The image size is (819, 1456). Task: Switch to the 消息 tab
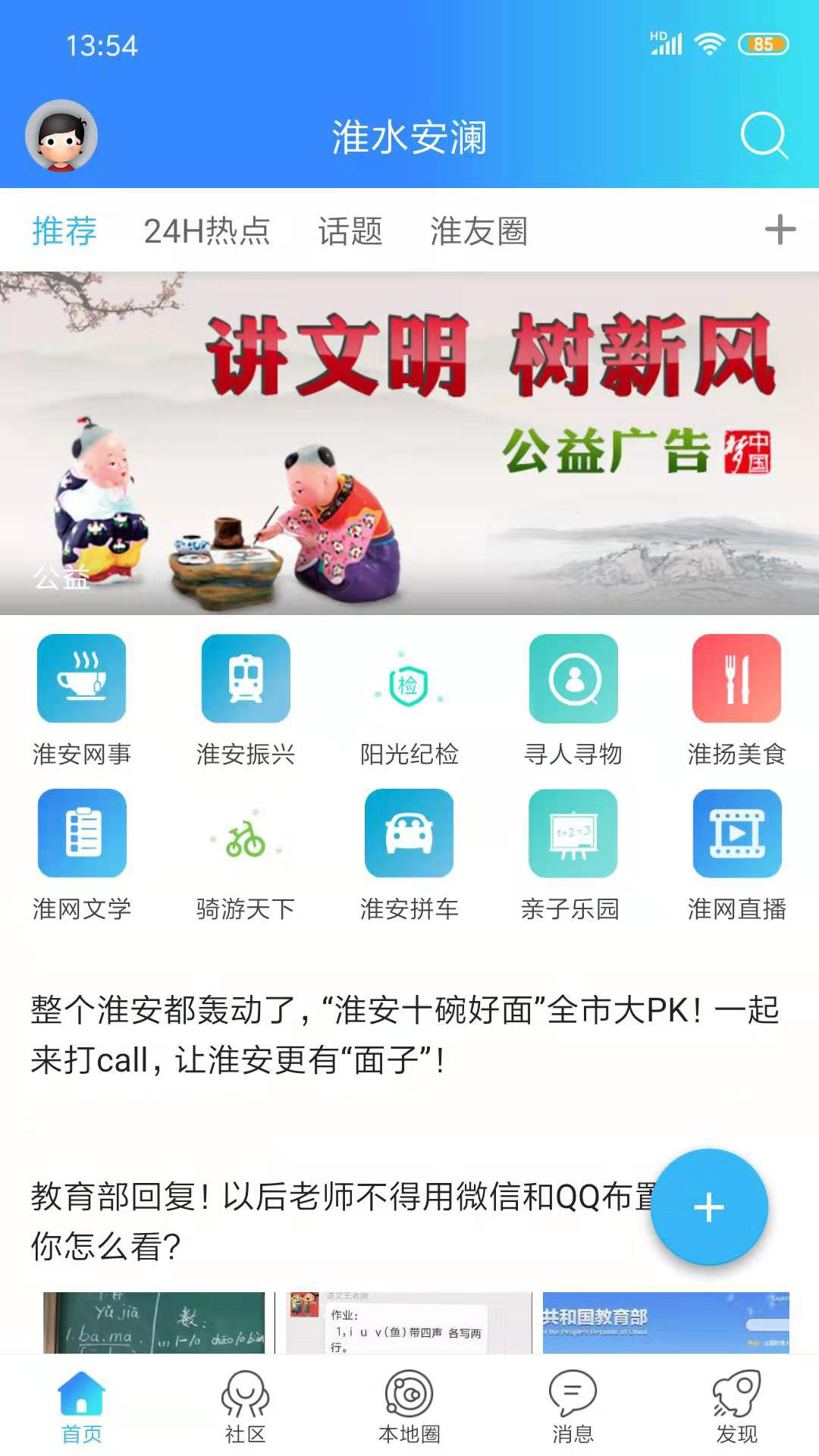point(573,1407)
